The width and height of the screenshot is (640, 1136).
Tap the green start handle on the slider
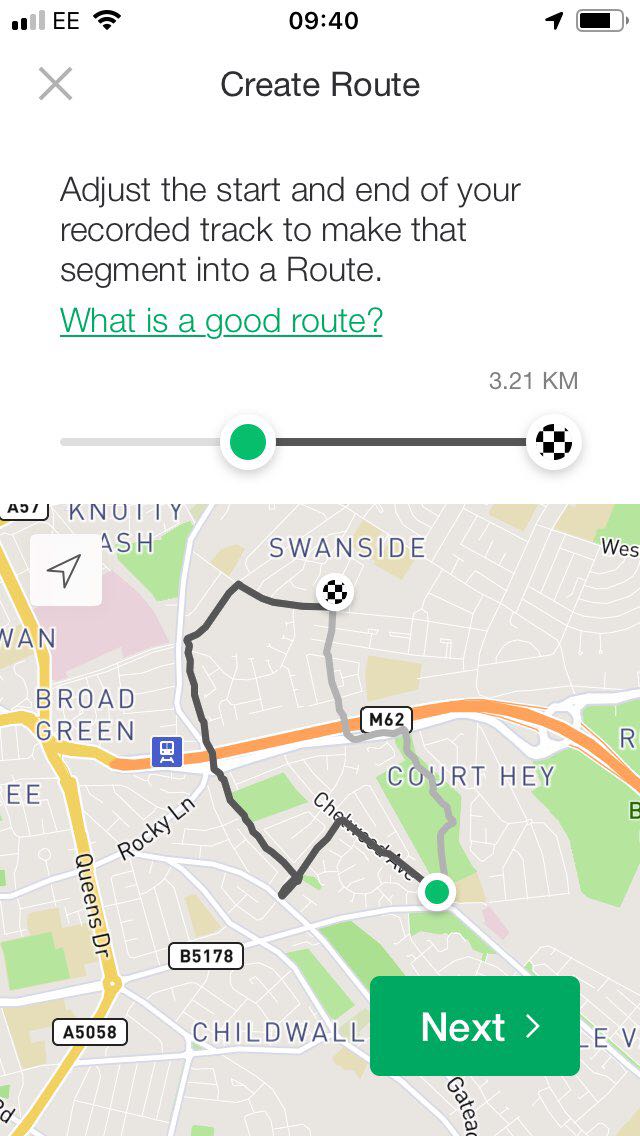[x=247, y=441]
